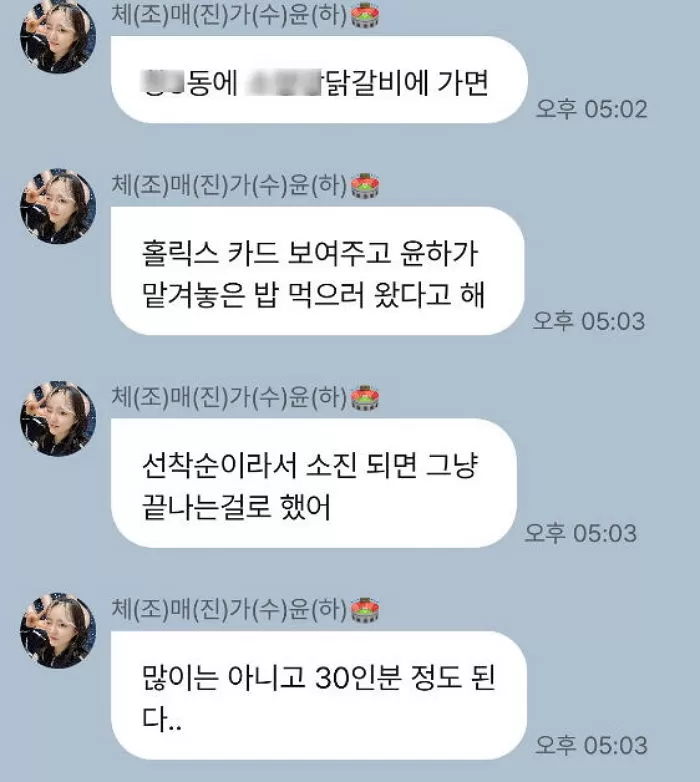
Task: Open sender's profile photo beside the 닭갈비에 가면 message
Action: tap(57, 37)
